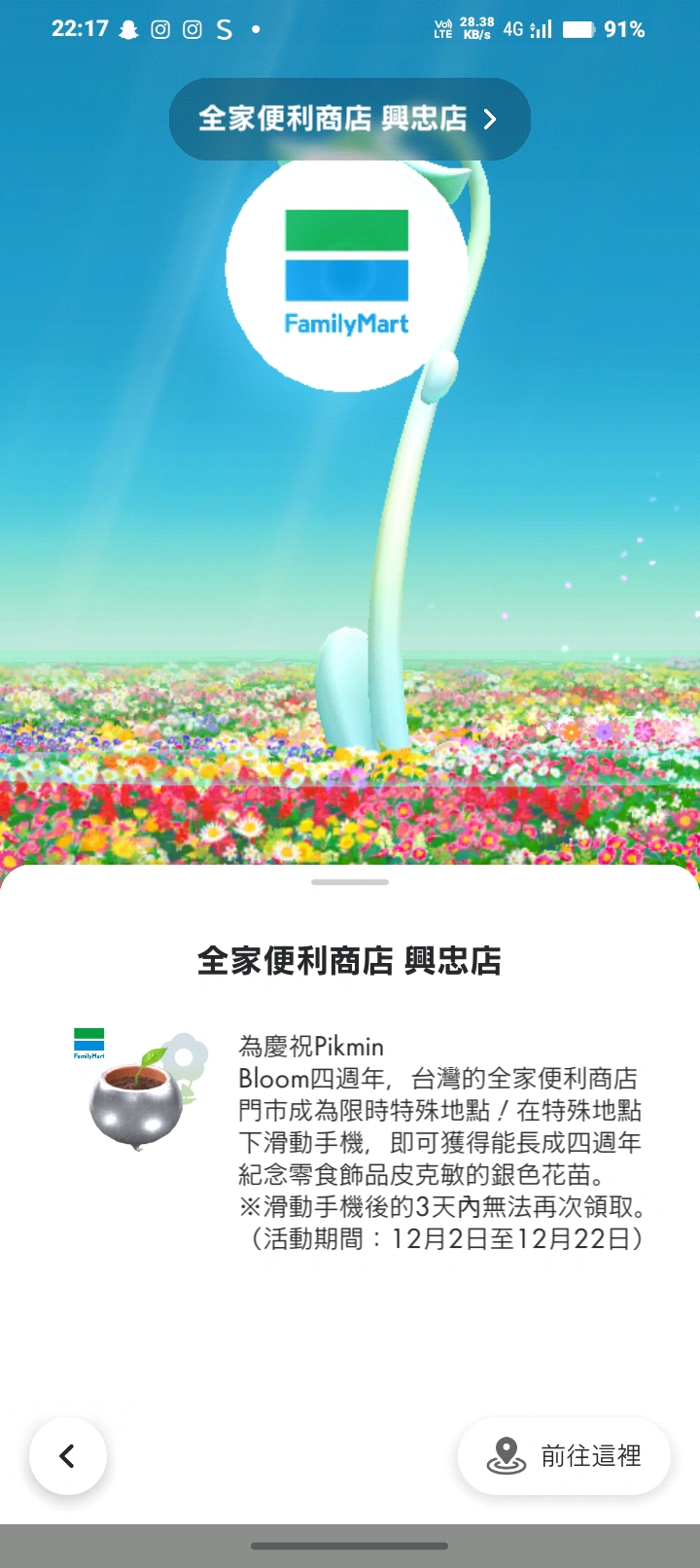Tap the bottom sheet drag handle

350,882
